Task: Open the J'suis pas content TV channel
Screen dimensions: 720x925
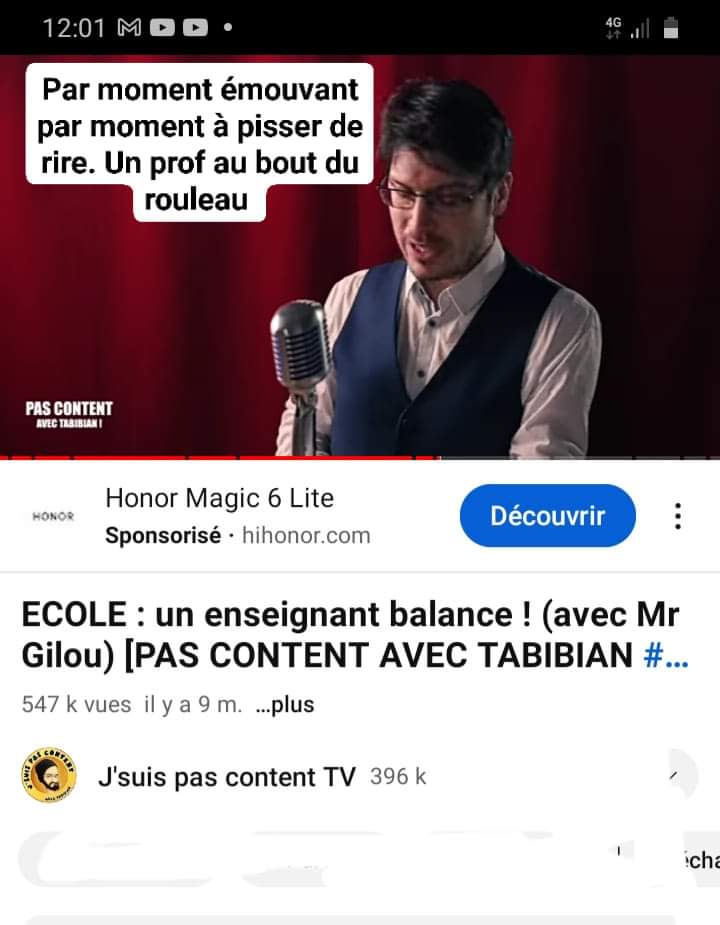Action: [x=227, y=776]
